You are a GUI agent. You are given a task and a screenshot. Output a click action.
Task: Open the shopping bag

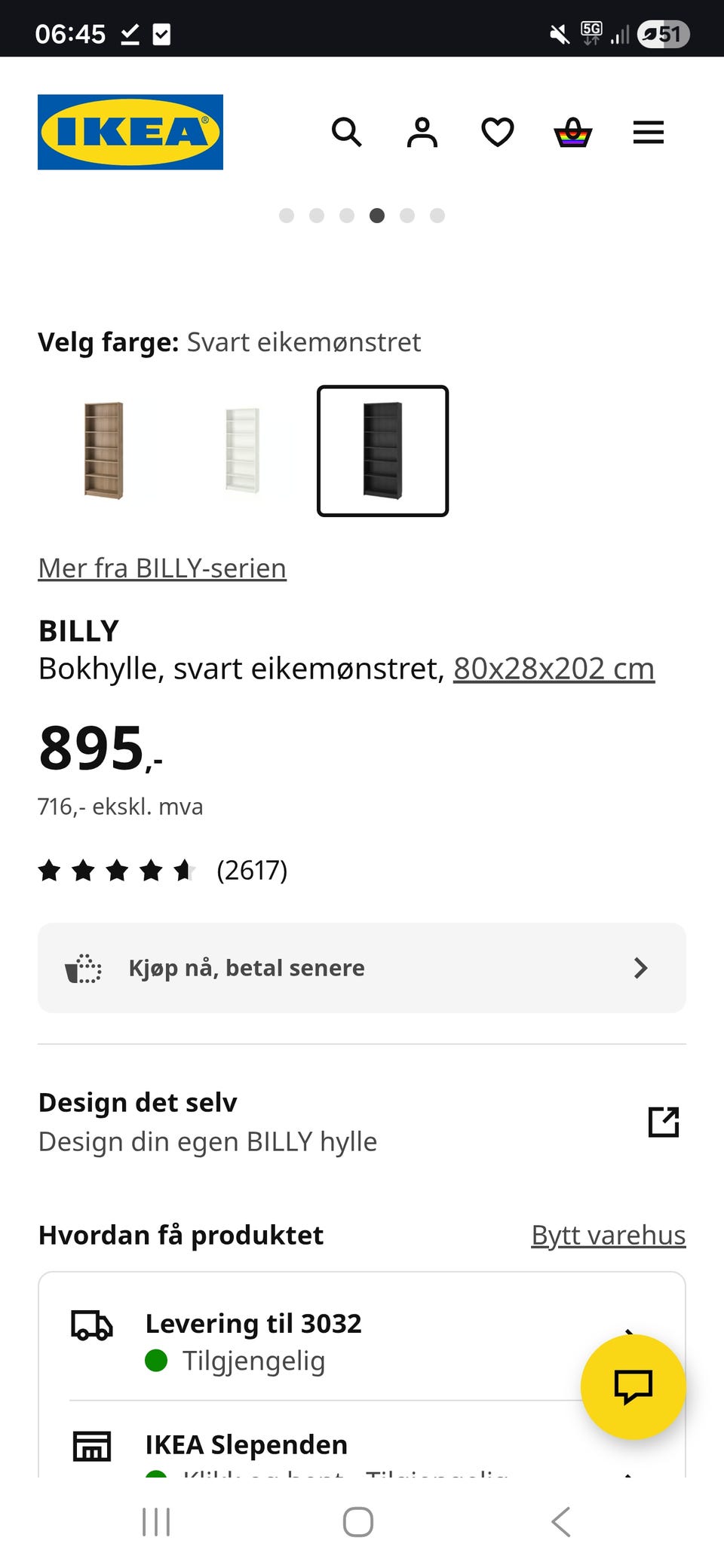(573, 133)
